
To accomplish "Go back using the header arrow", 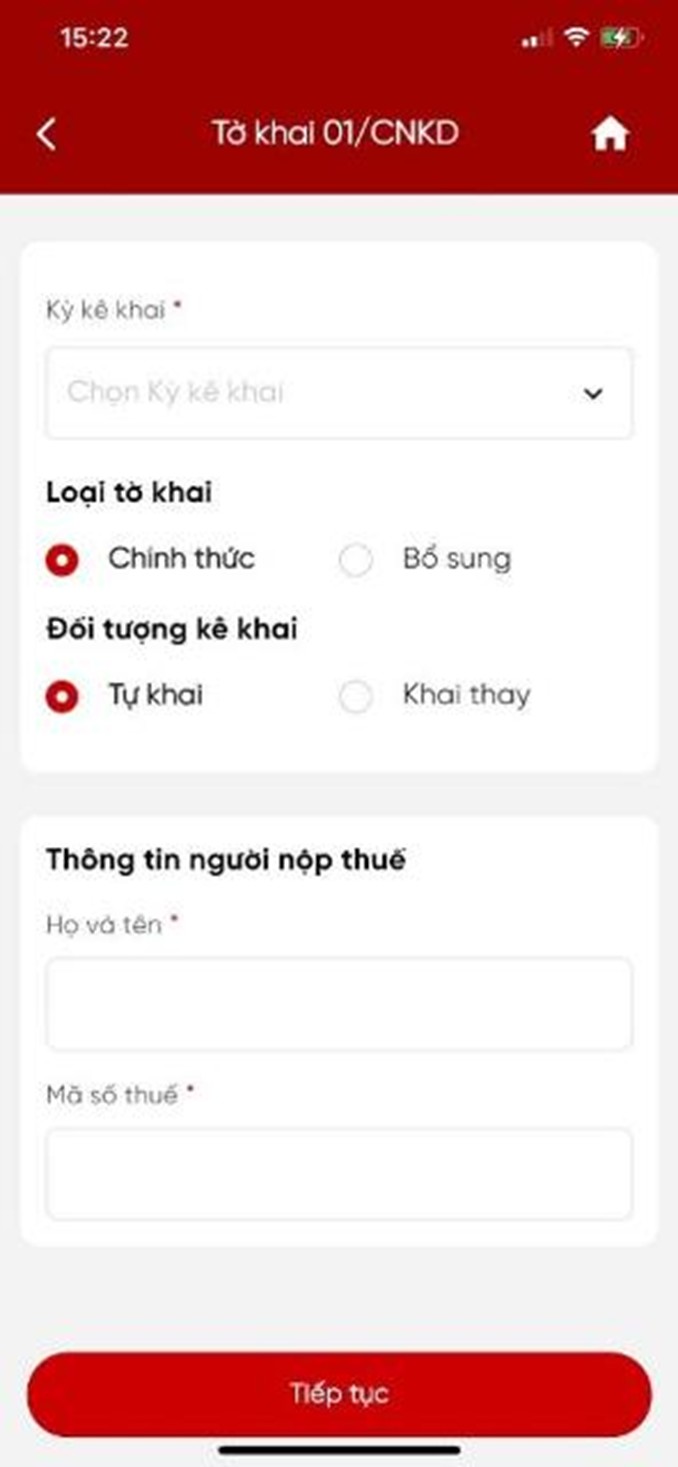I will click(x=47, y=134).
